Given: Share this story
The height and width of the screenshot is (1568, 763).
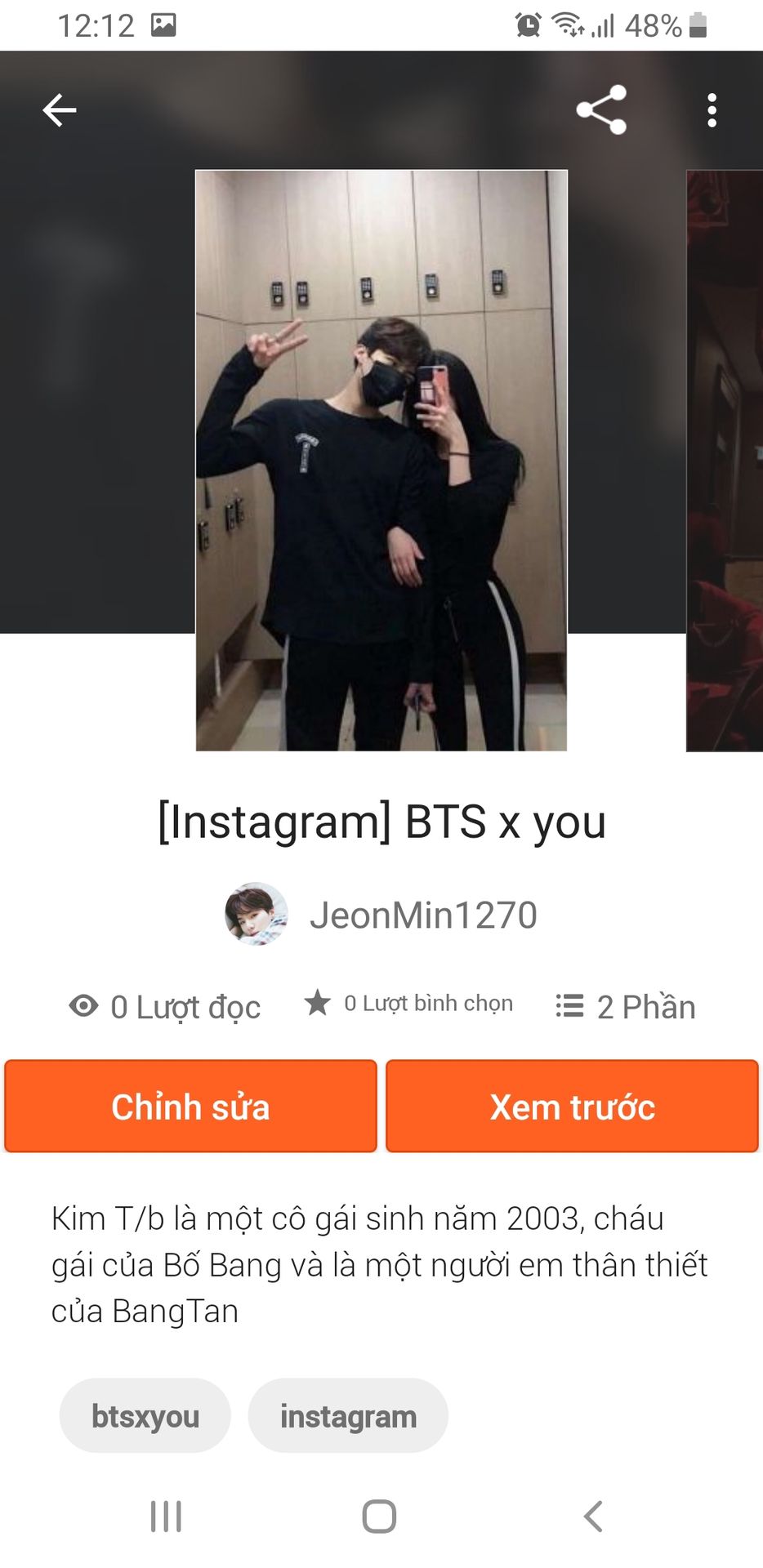Looking at the screenshot, I should point(601,110).
